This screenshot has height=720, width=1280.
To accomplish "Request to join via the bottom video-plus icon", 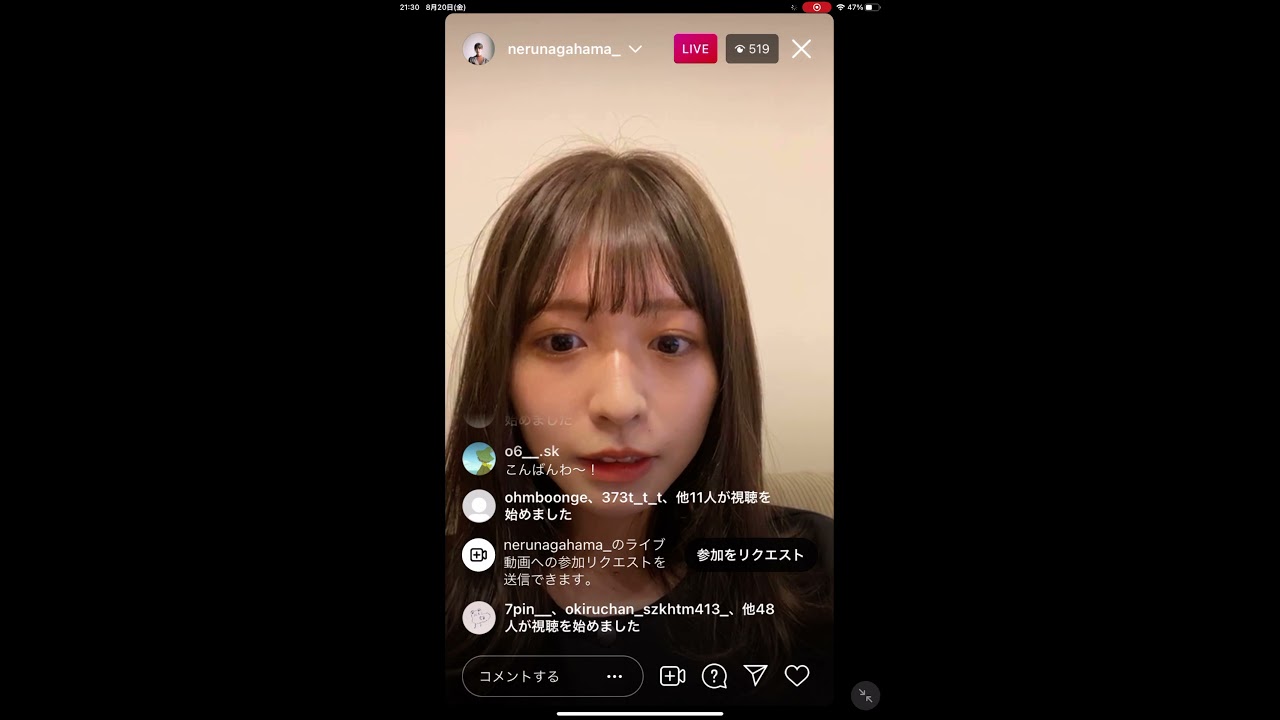I will [x=672, y=676].
